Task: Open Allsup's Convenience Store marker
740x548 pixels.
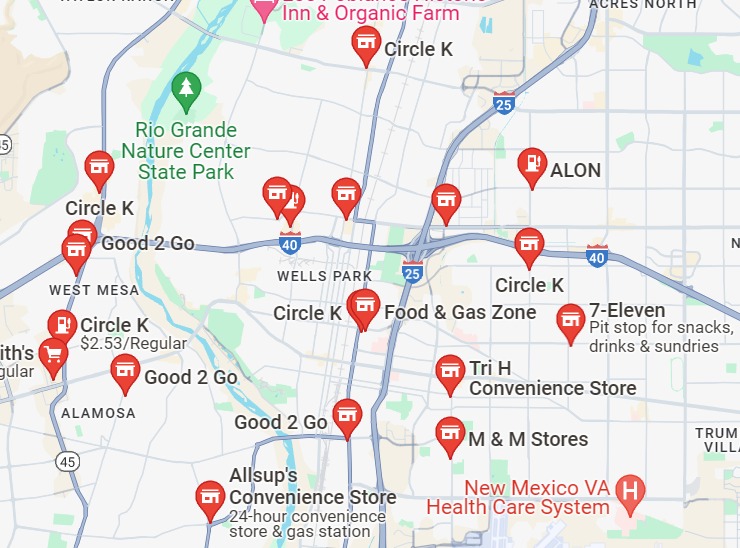Action: coord(210,496)
